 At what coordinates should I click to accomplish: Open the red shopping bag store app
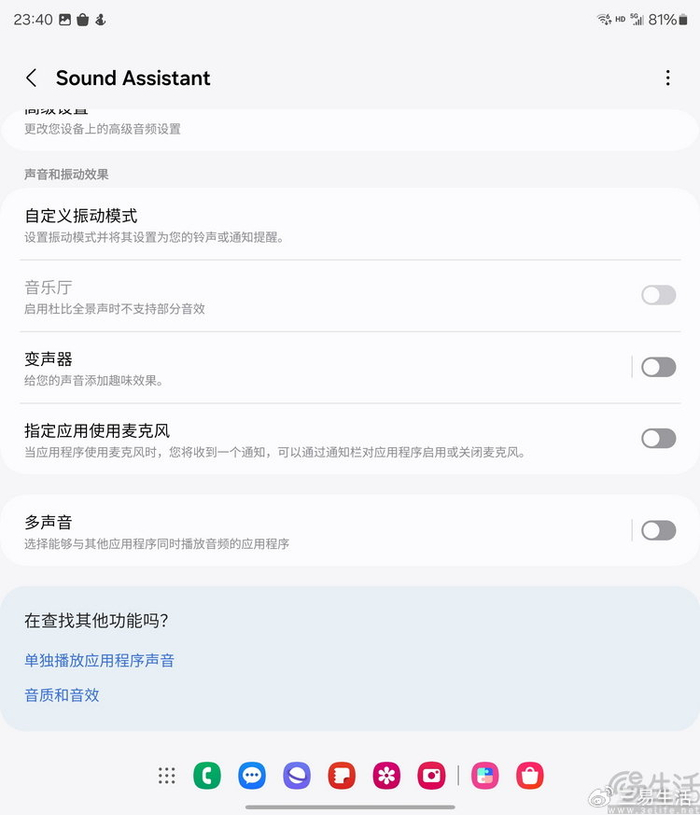click(530, 776)
